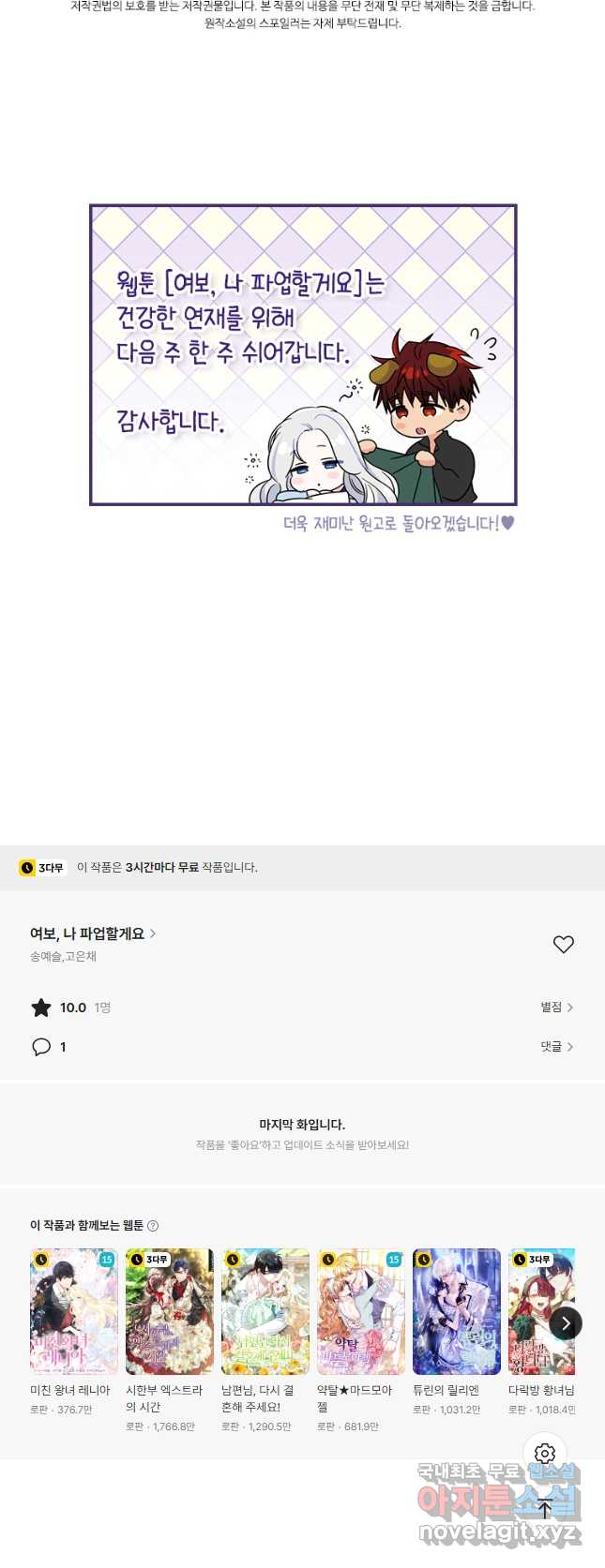Open the info icon beside 이 작품과 함께보는 웹툰

click(x=153, y=1225)
